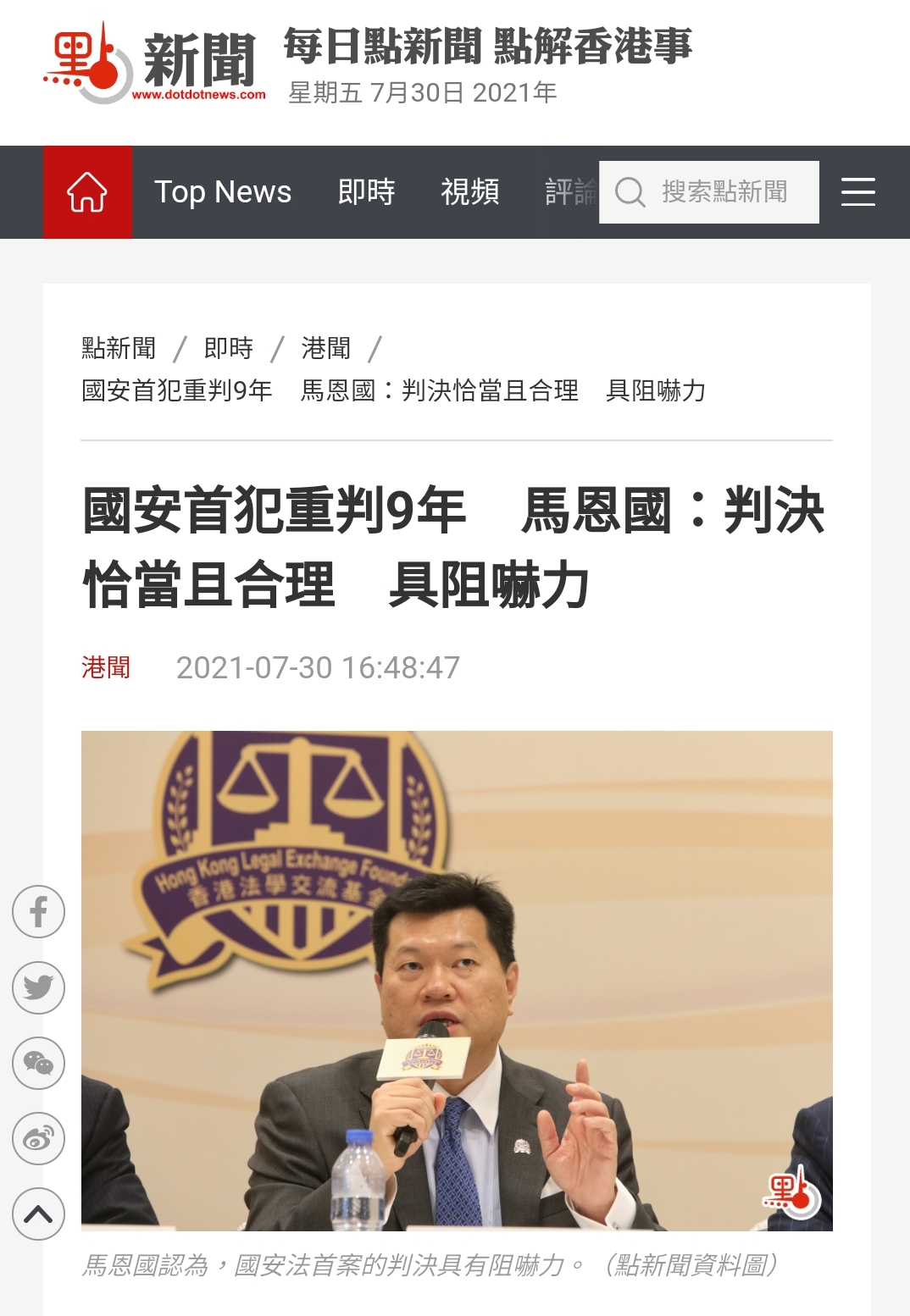Go to the home page icon
Viewport: 910px width, 1316px height.
click(x=87, y=192)
